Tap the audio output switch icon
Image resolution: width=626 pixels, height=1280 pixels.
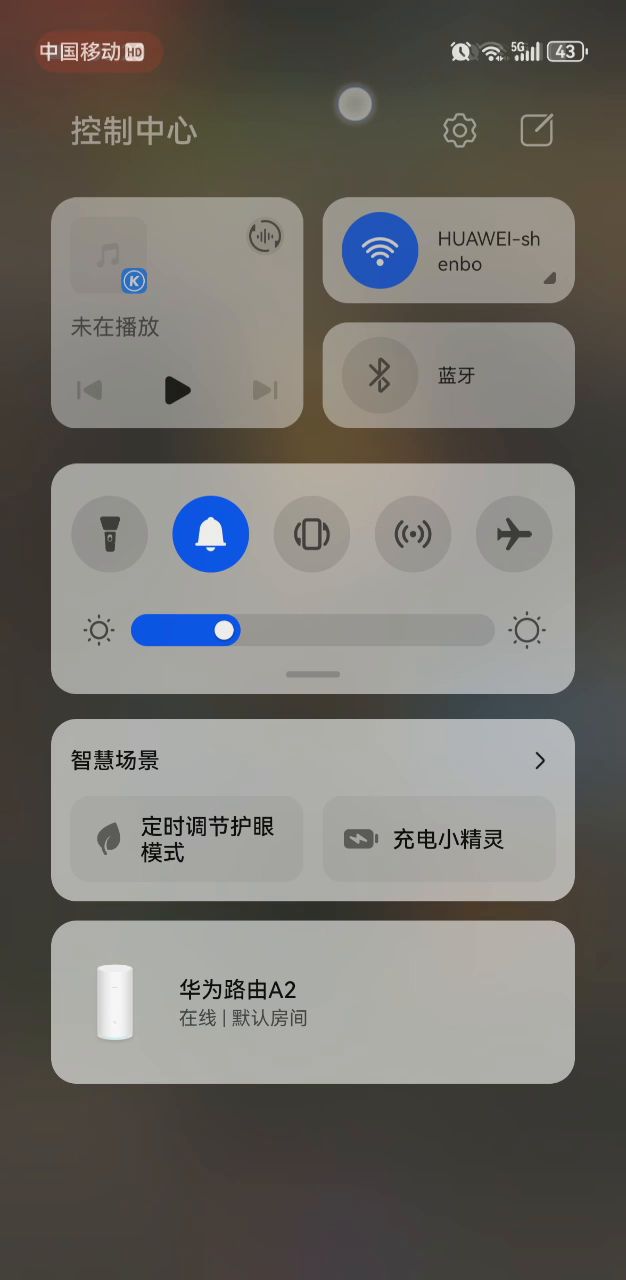[x=265, y=236]
